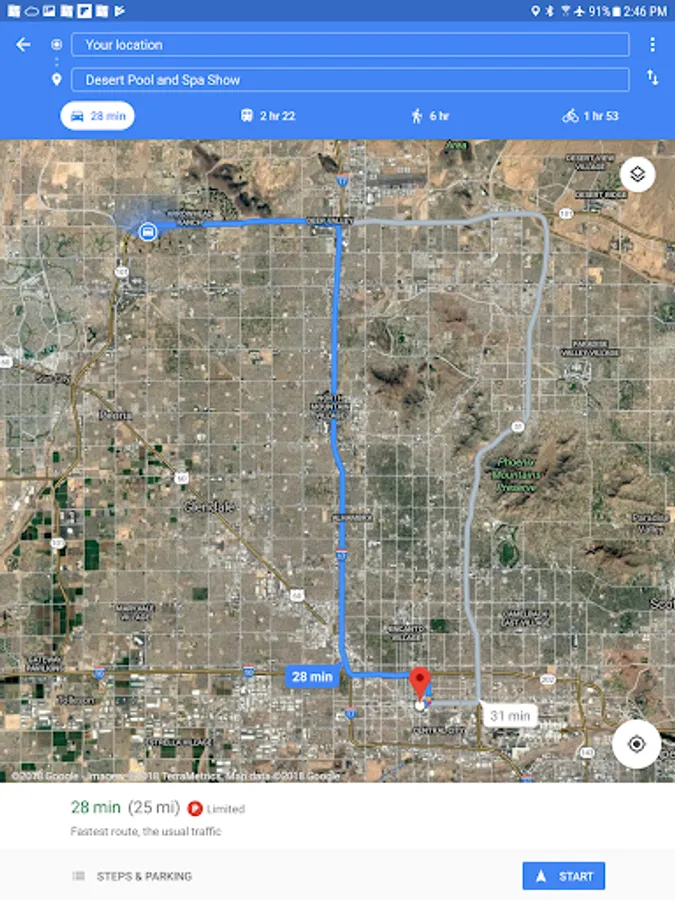Screen dimensions: 675x900
Task: Switch to the 2 hr 22 transit tab
Action: click(x=267, y=116)
